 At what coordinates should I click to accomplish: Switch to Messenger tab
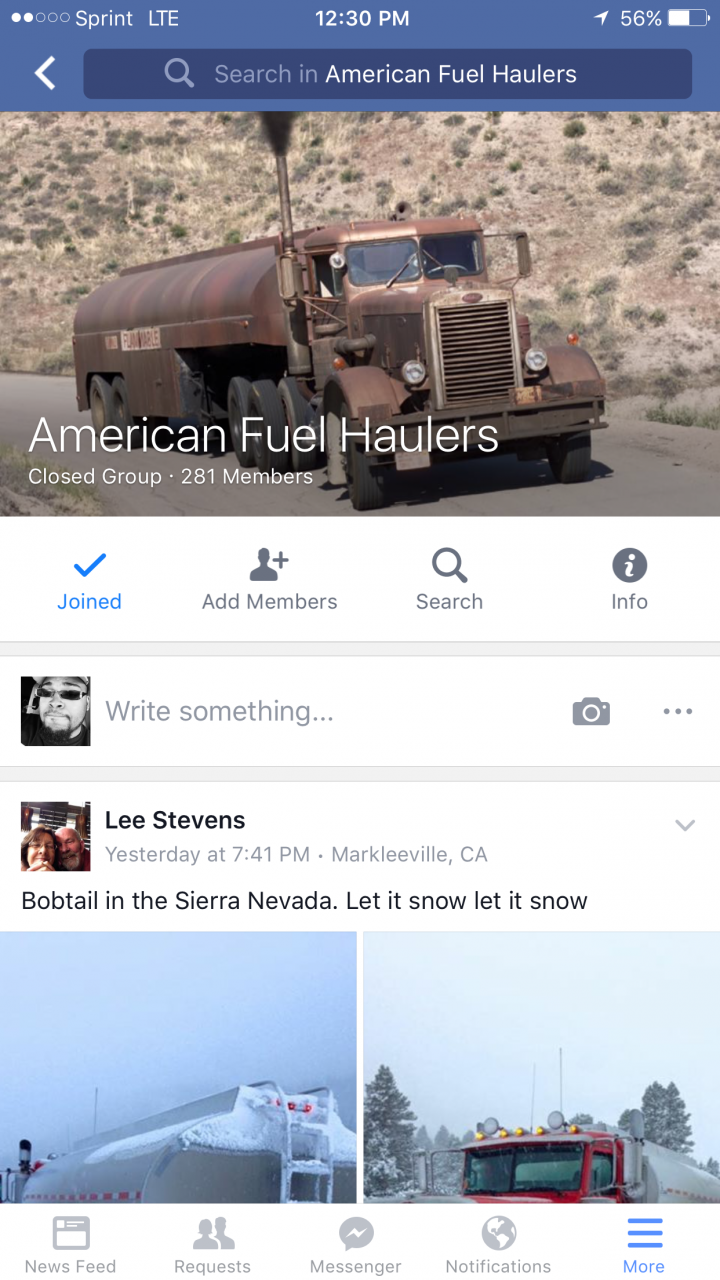[x=355, y=1244]
